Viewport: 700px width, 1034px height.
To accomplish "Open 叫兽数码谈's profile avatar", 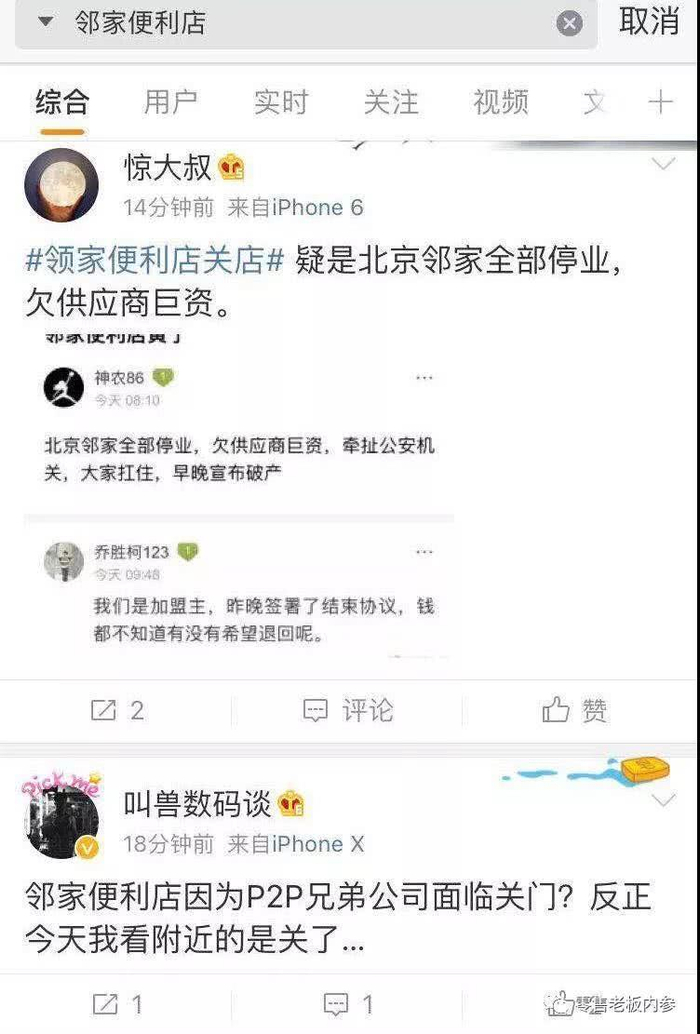I will click(x=61, y=820).
